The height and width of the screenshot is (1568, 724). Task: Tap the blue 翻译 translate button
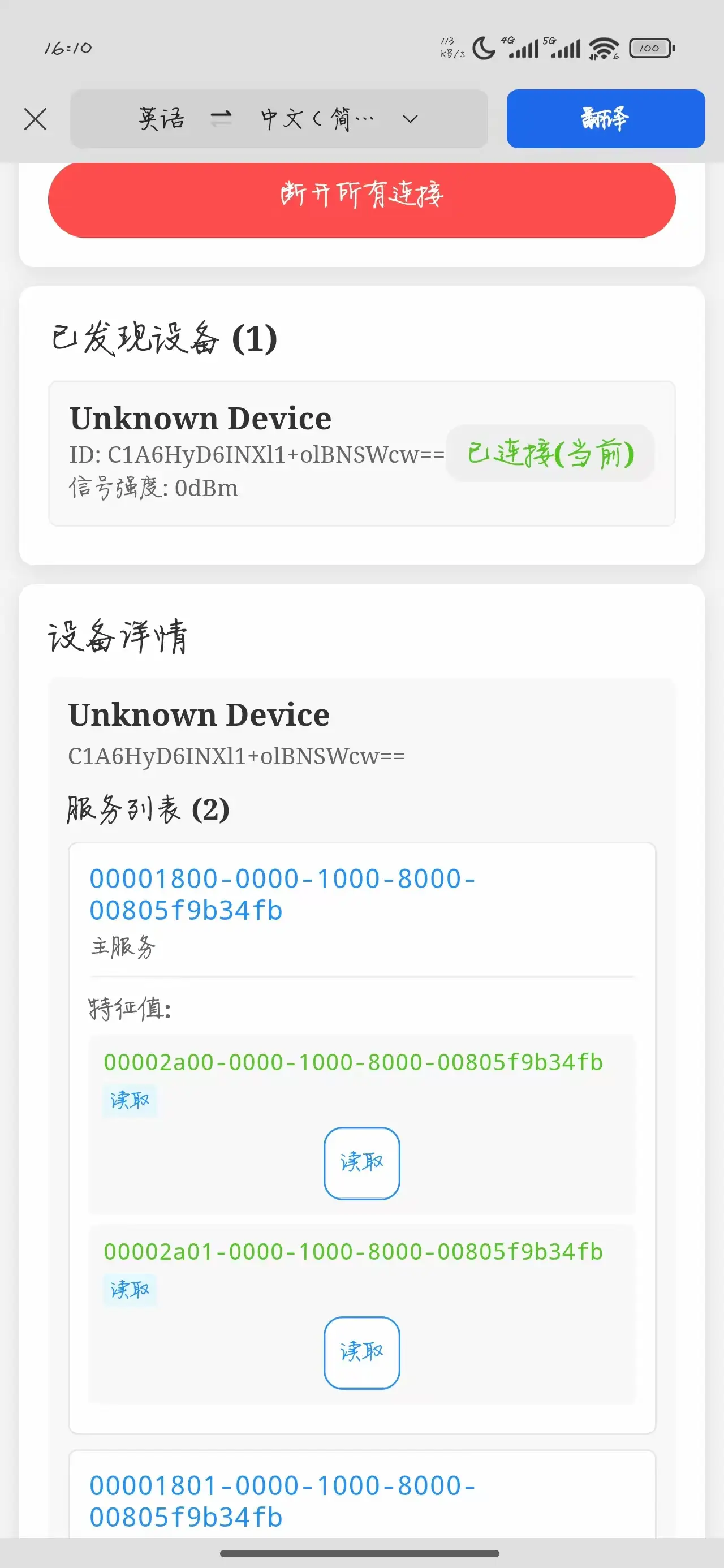click(605, 119)
